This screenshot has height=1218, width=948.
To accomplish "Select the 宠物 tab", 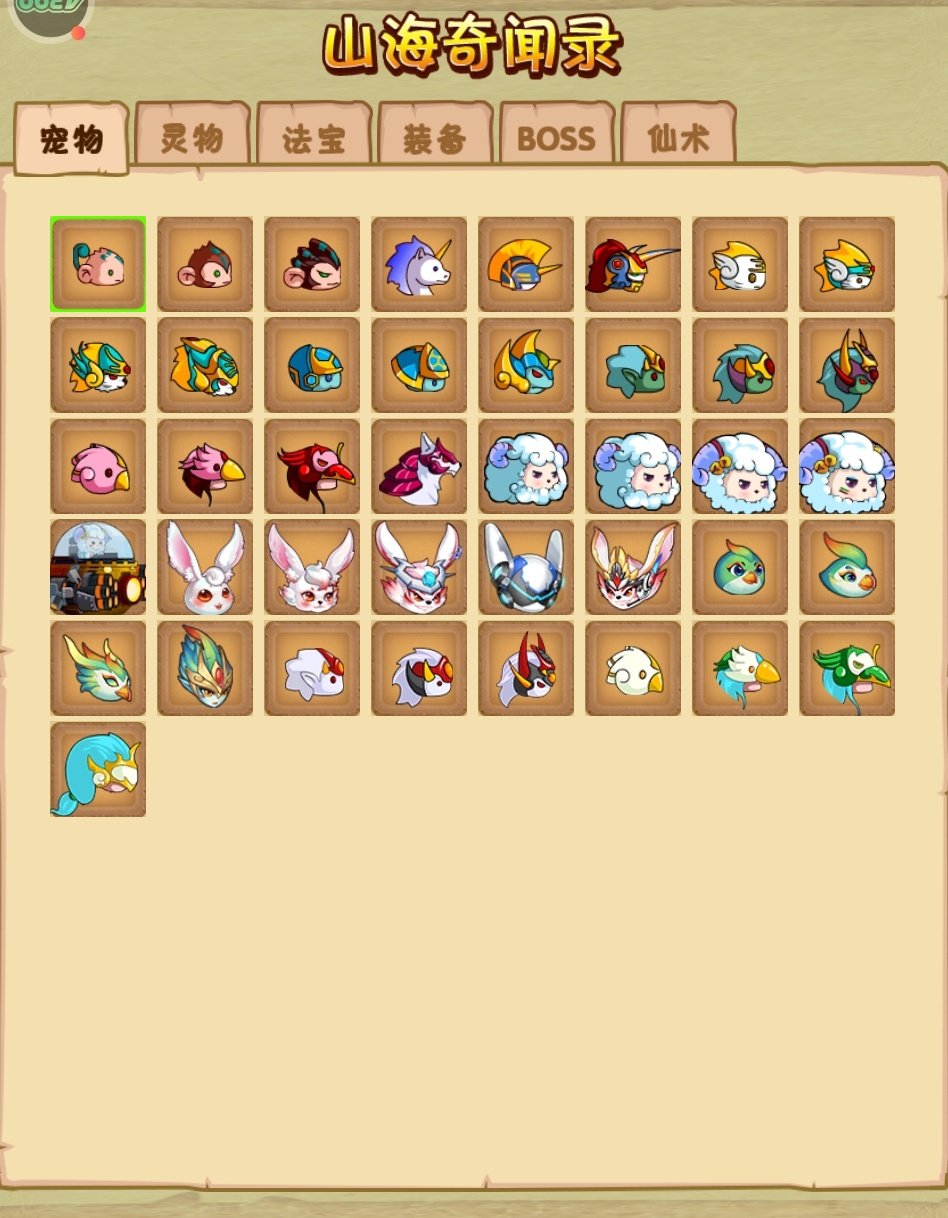I will [71, 139].
